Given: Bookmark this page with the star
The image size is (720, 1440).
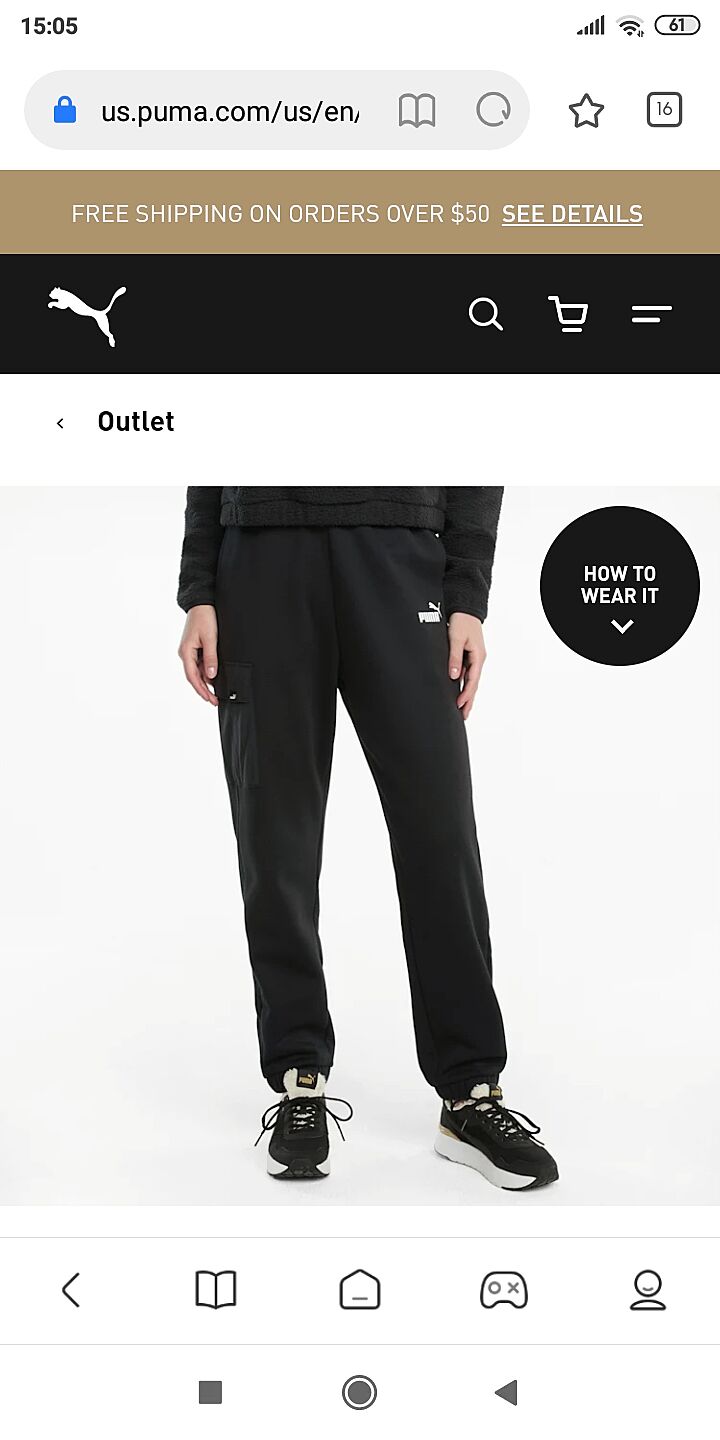Looking at the screenshot, I should [586, 111].
